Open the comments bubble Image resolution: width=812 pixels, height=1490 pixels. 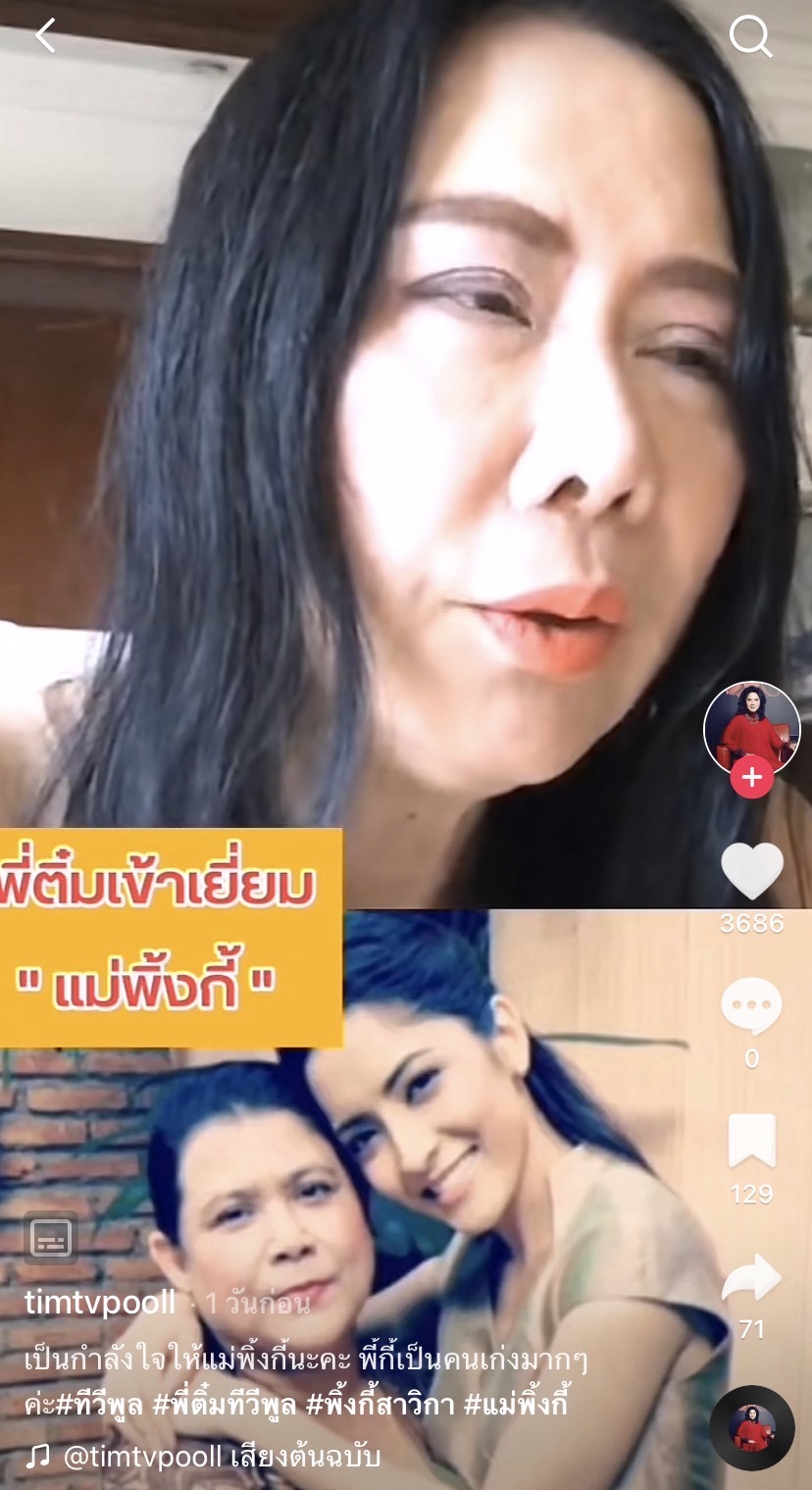[x=751, y=1006]
